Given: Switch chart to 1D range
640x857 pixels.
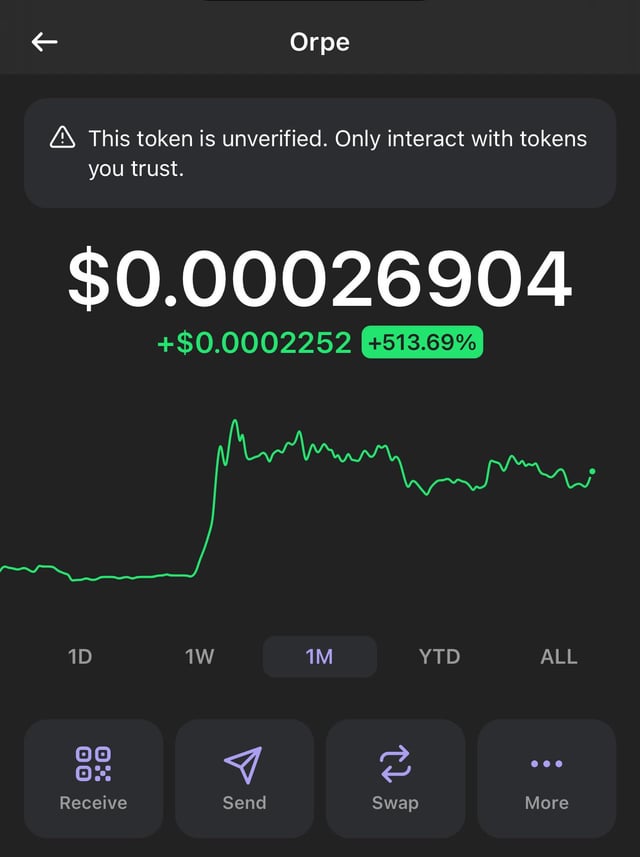Looking at the screenshot, I should (80, 657).
